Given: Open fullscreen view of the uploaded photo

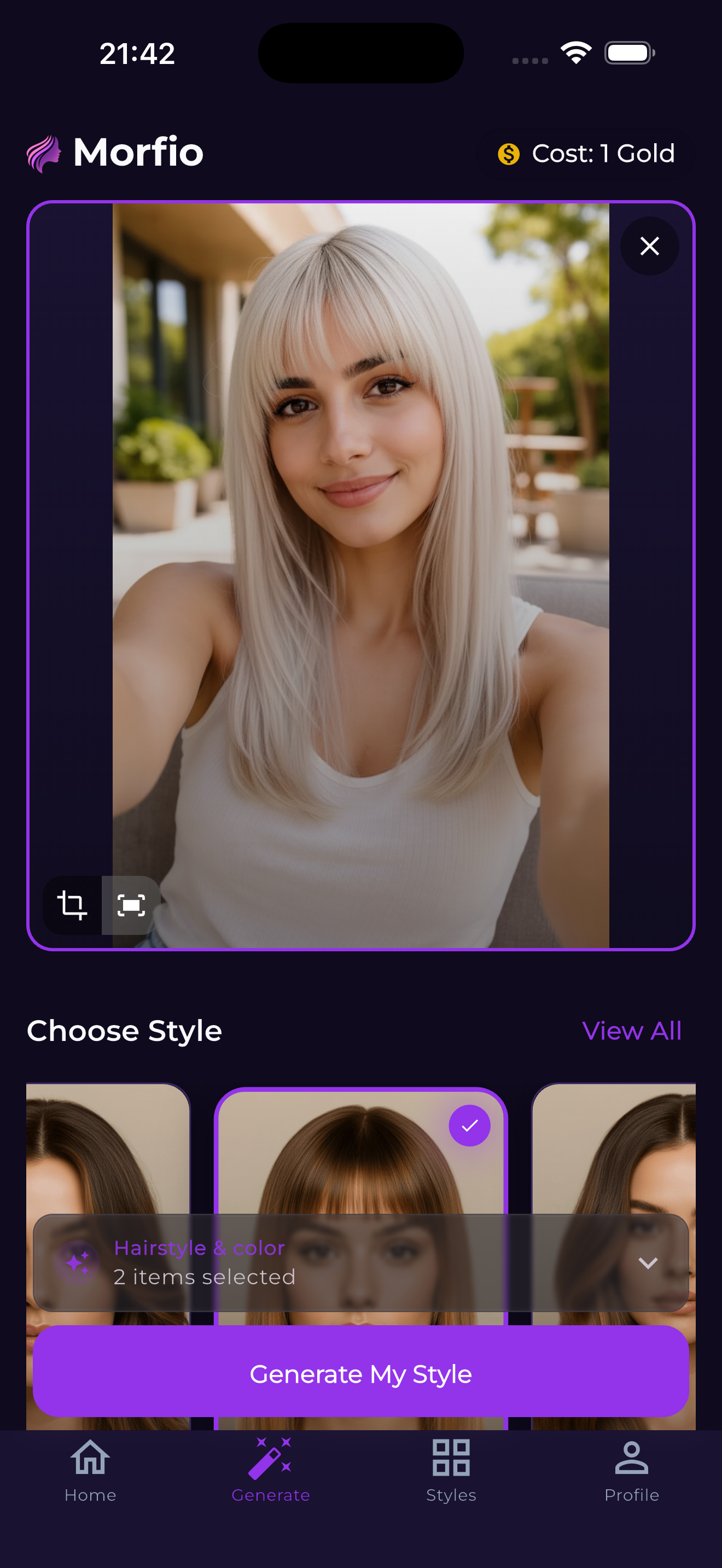Looking at the screenshot, I should [x=131, y=905].
